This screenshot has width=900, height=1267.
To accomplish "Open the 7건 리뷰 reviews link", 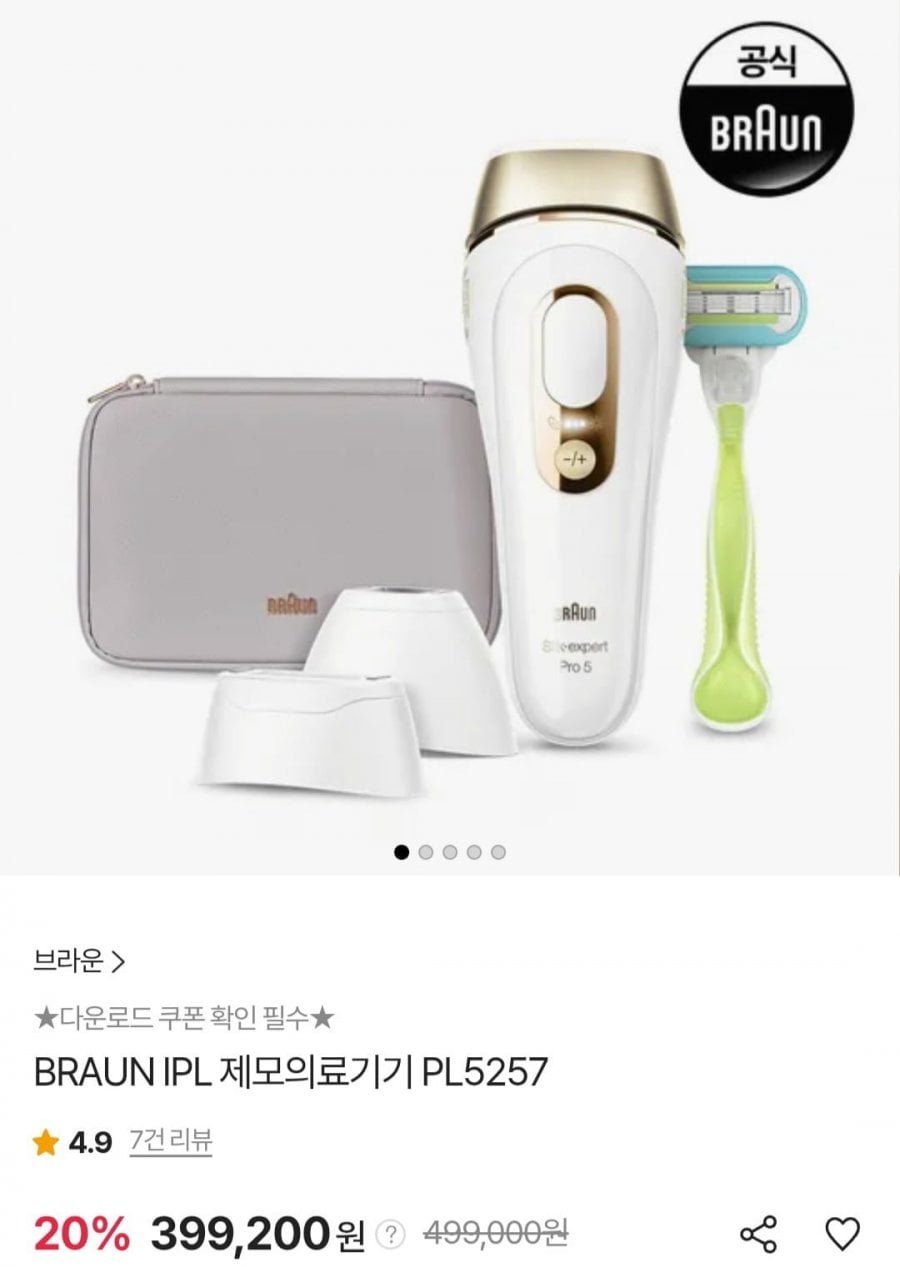I will [171, 1142].
